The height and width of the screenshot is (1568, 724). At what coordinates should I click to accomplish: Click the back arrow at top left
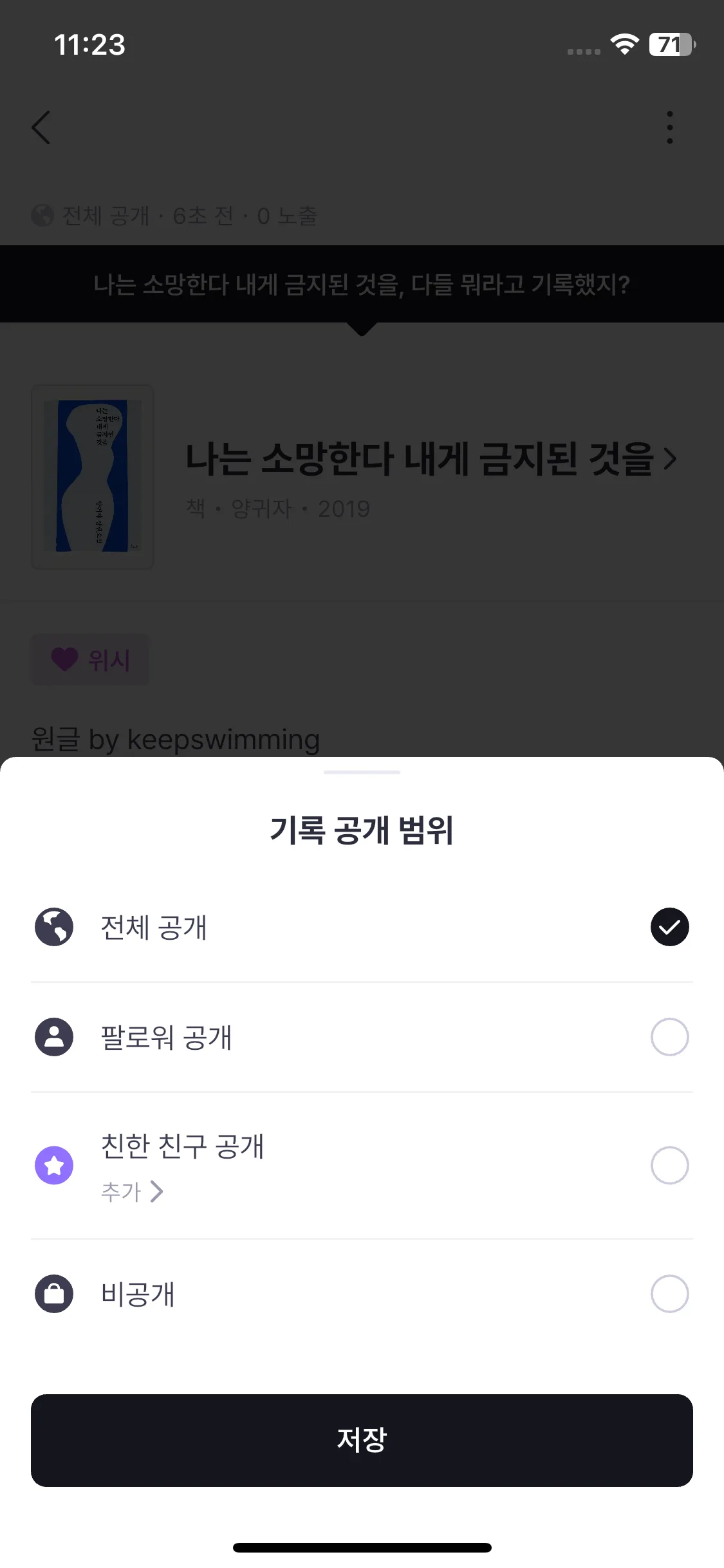41,127
